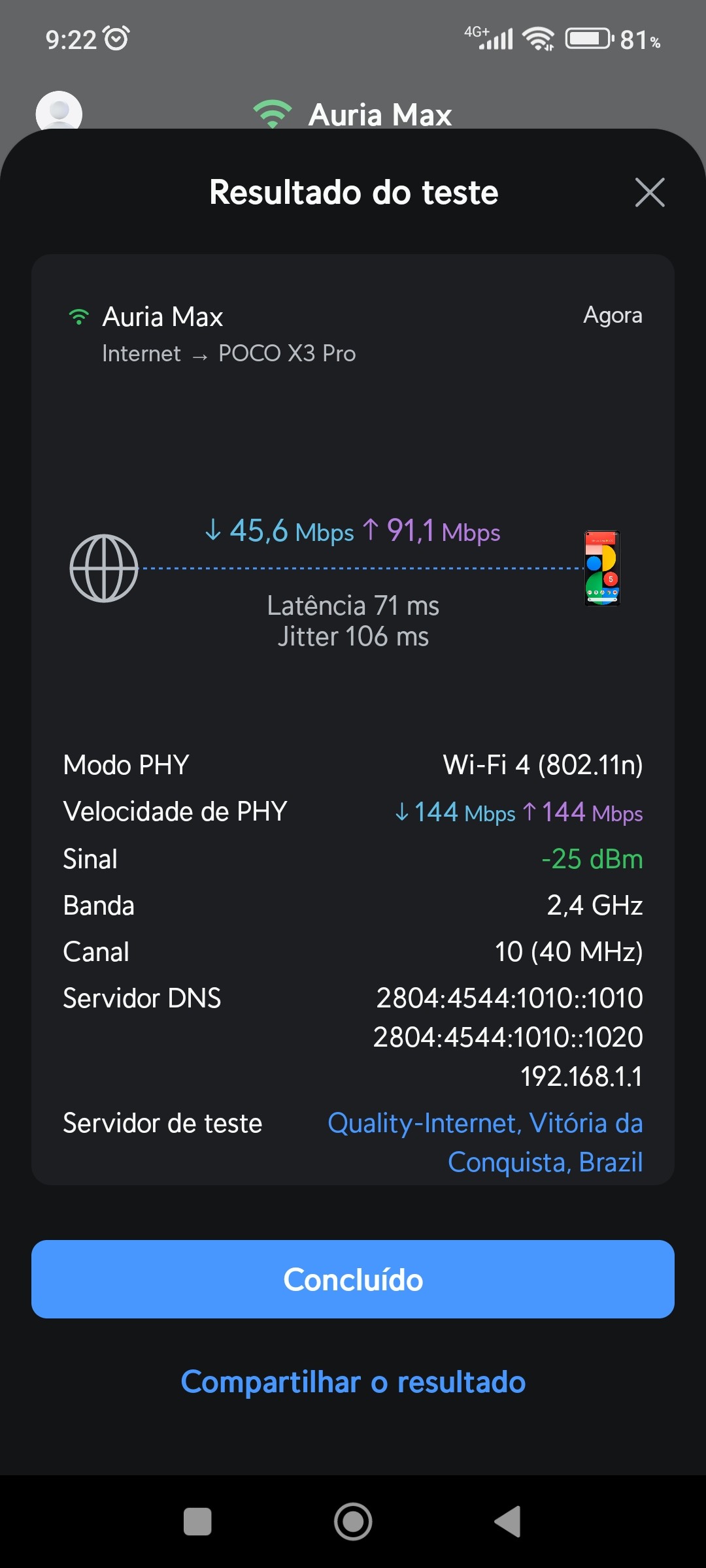Image resolution: width=706 pixels, height=1568 pixels.
Task: Go back using the system back button
Action: [508, 1521]
